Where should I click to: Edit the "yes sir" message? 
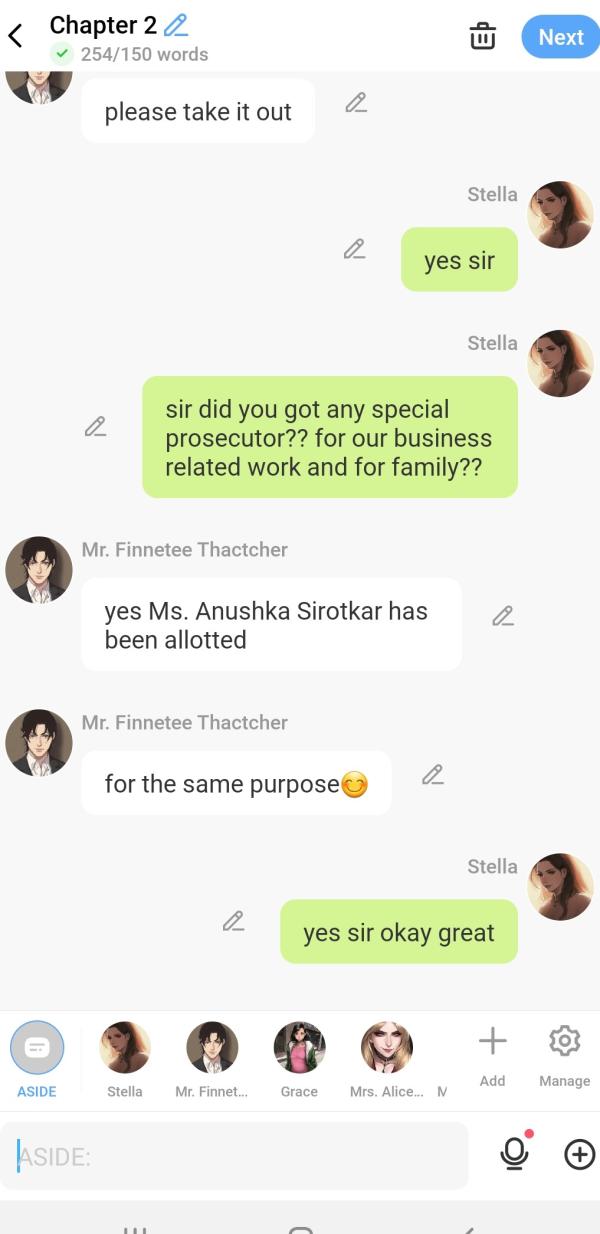354,249
